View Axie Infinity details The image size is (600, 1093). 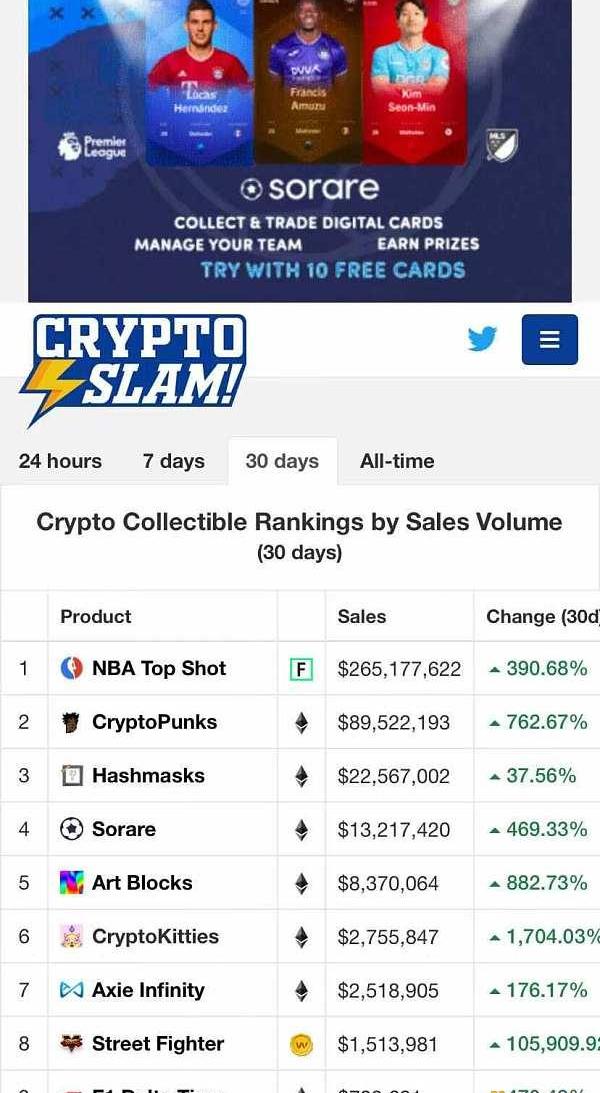pos(148,990)
